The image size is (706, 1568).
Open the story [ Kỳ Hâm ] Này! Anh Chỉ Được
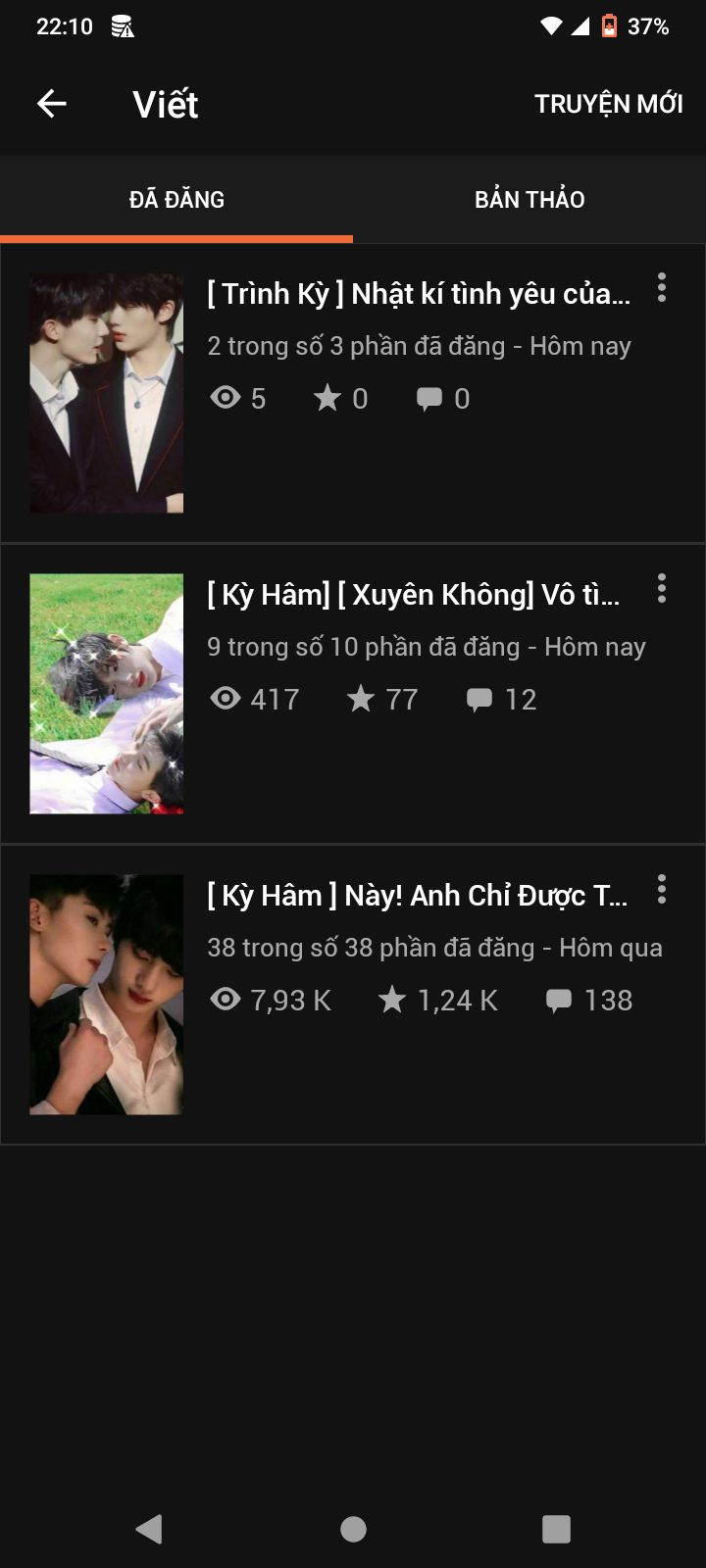353,995
